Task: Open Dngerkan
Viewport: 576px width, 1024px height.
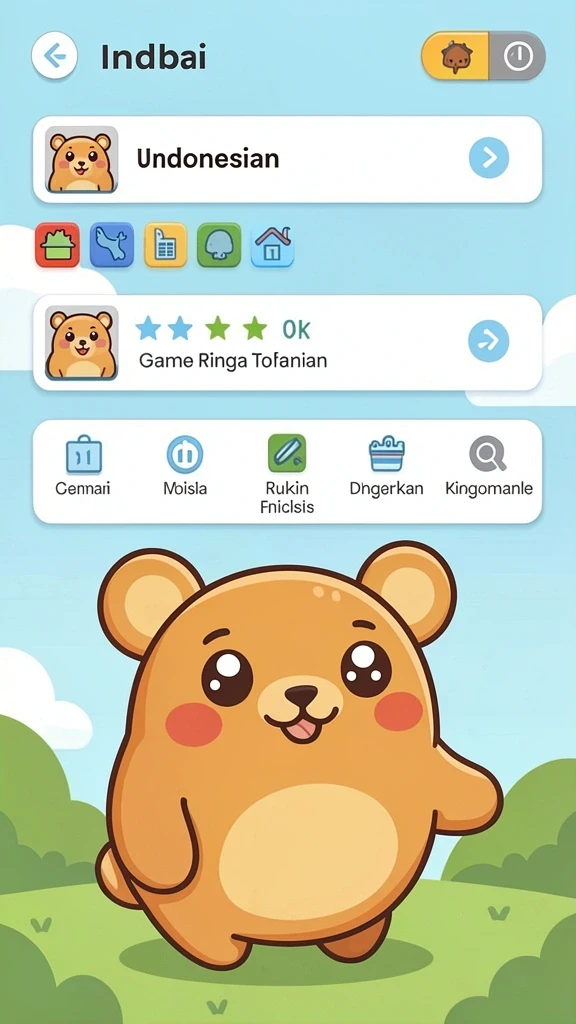Action: point(387,466)
